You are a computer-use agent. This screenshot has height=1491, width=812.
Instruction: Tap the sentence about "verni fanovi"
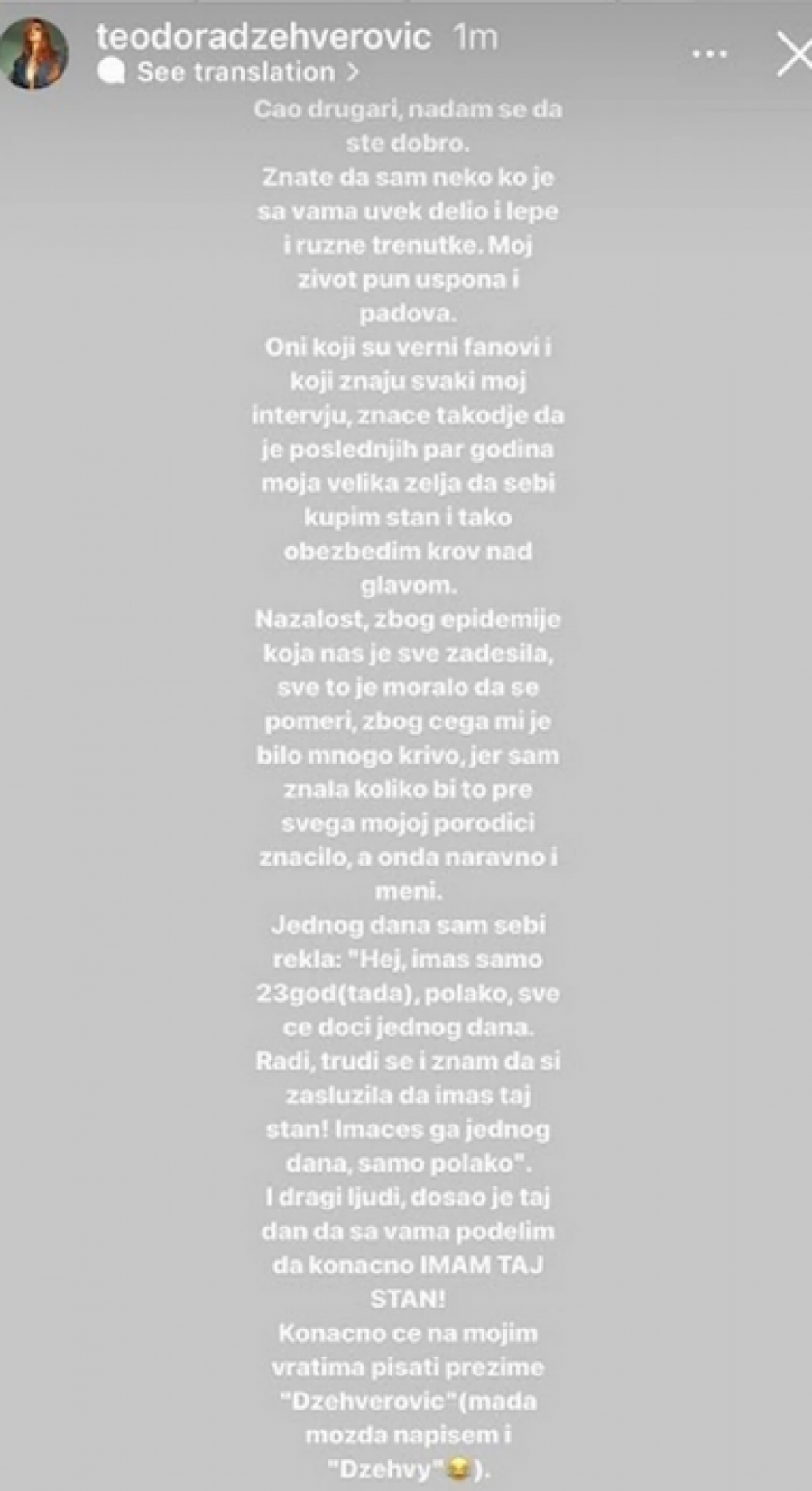tap(406, 347)
